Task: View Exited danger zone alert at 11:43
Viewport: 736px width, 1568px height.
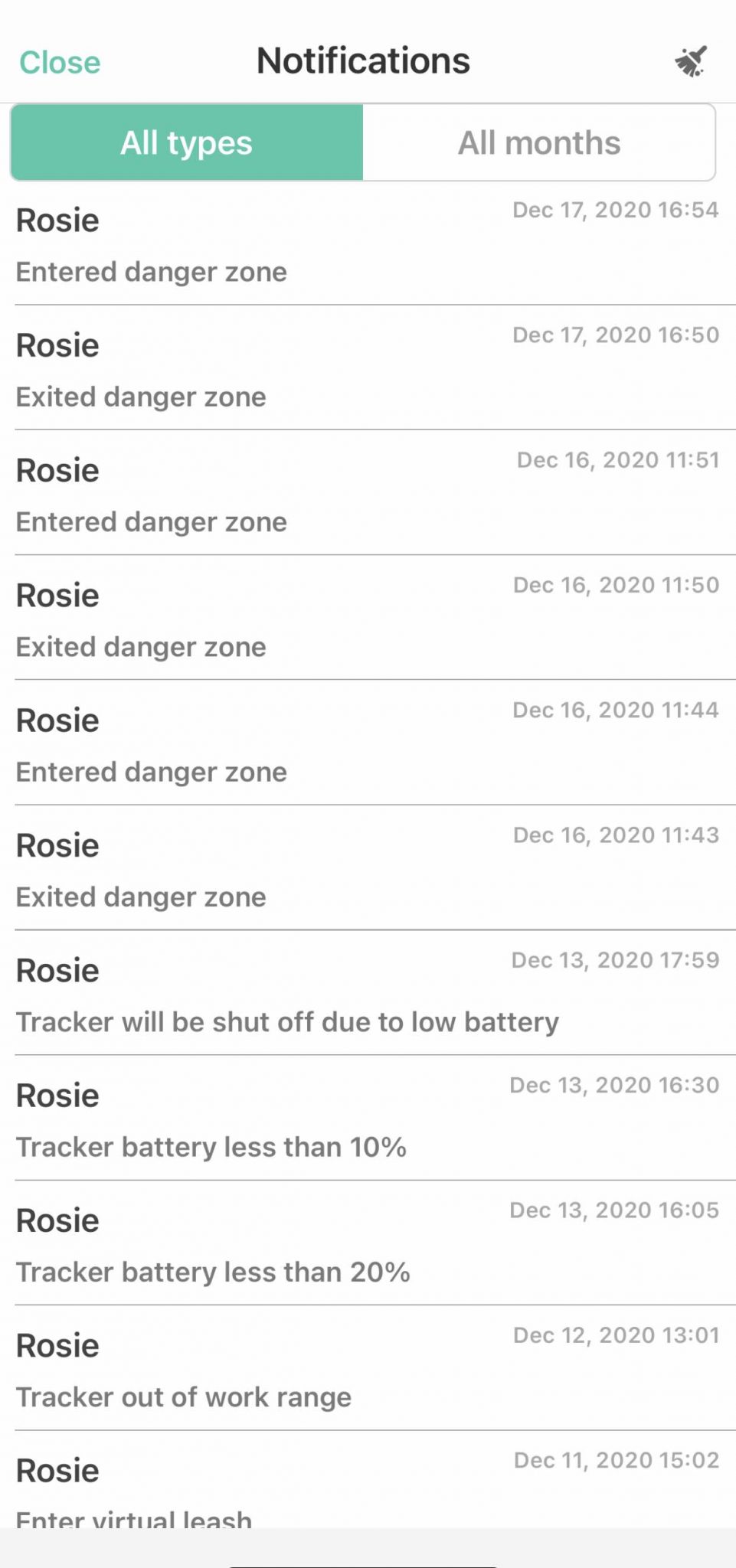Action: (368, 869)
